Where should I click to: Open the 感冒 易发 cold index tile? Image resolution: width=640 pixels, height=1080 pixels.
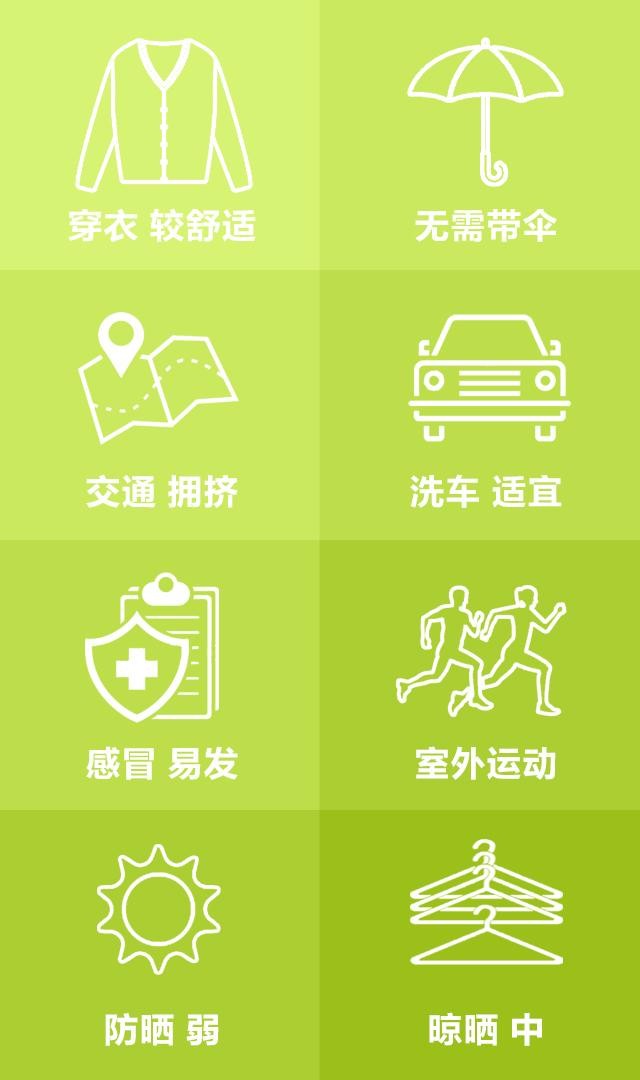pyautogui.click(x=160, y=675)
